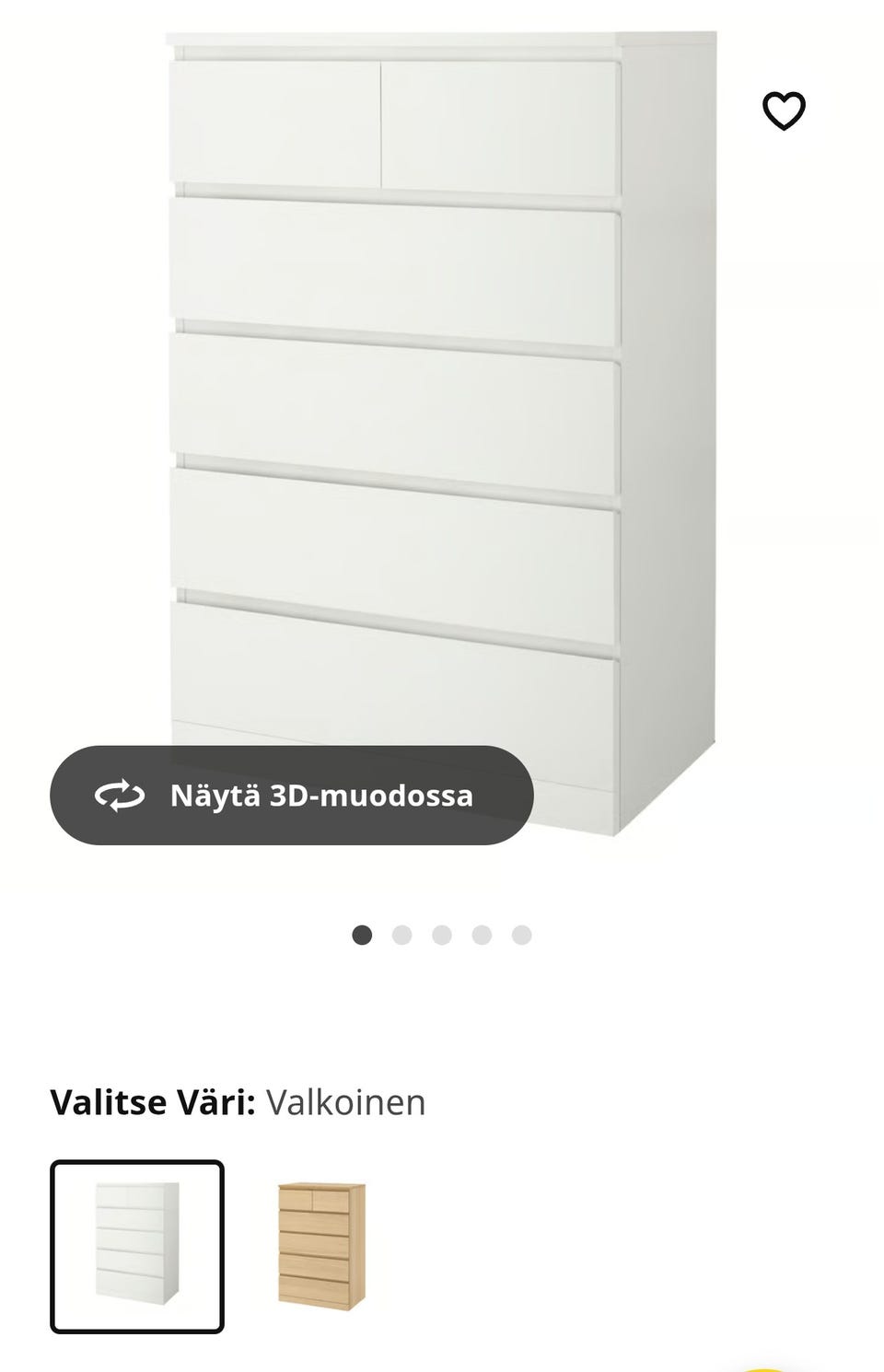
Task: Add the dresser to favorites via heart icon
Action: point(784,110)
